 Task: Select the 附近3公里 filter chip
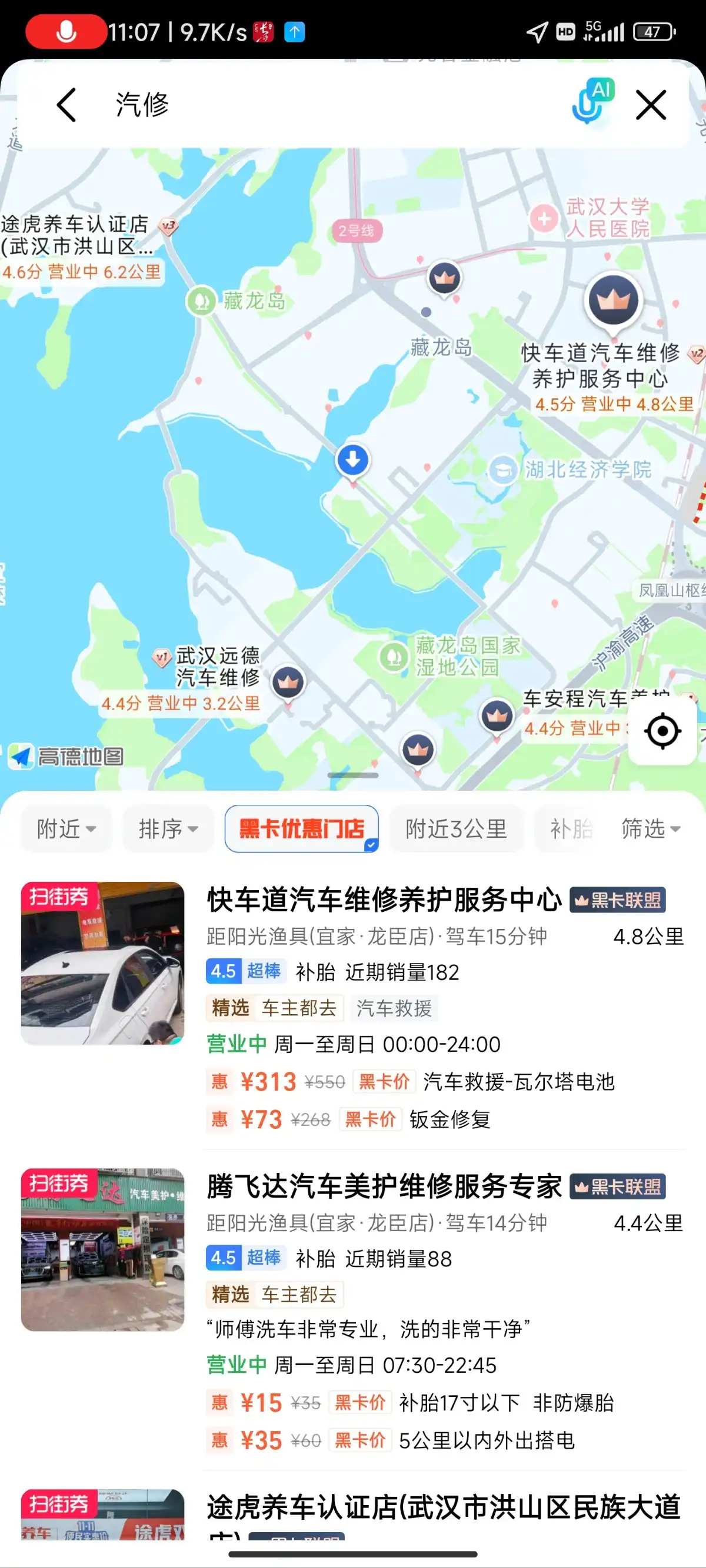pos(456,828)
